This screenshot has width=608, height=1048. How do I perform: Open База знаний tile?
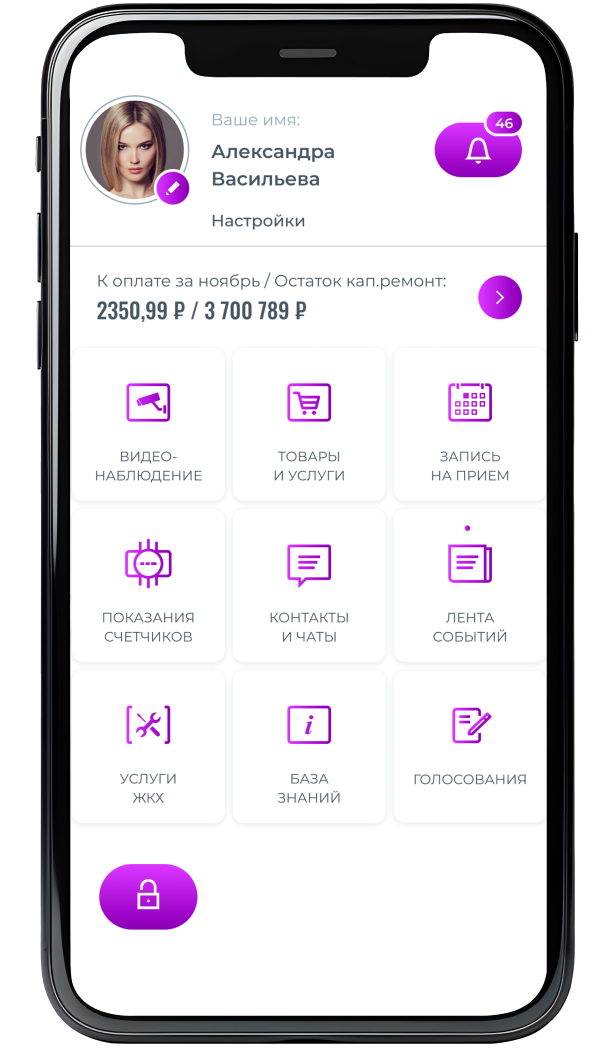click(x=309, y=747)
